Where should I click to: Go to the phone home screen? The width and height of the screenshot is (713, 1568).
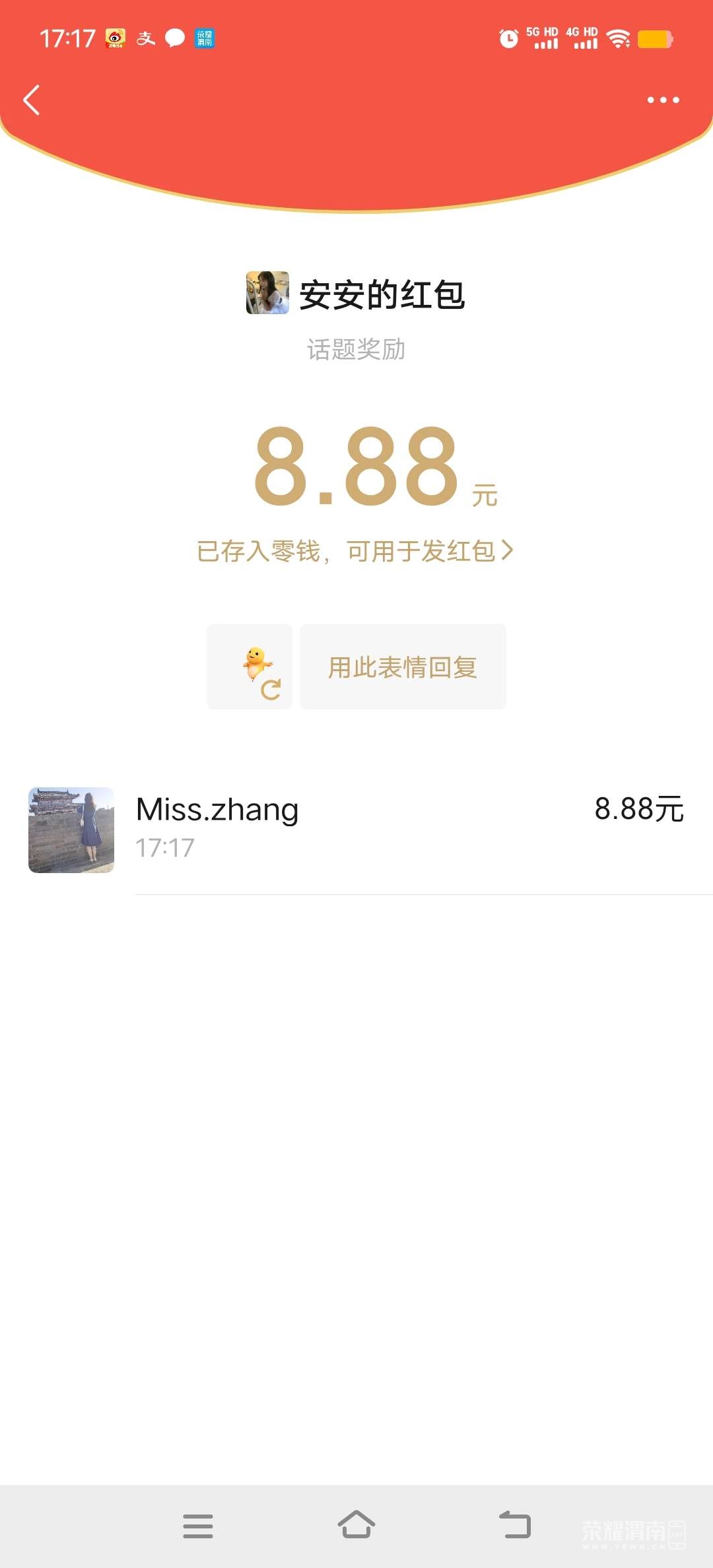coord(356,1524)
